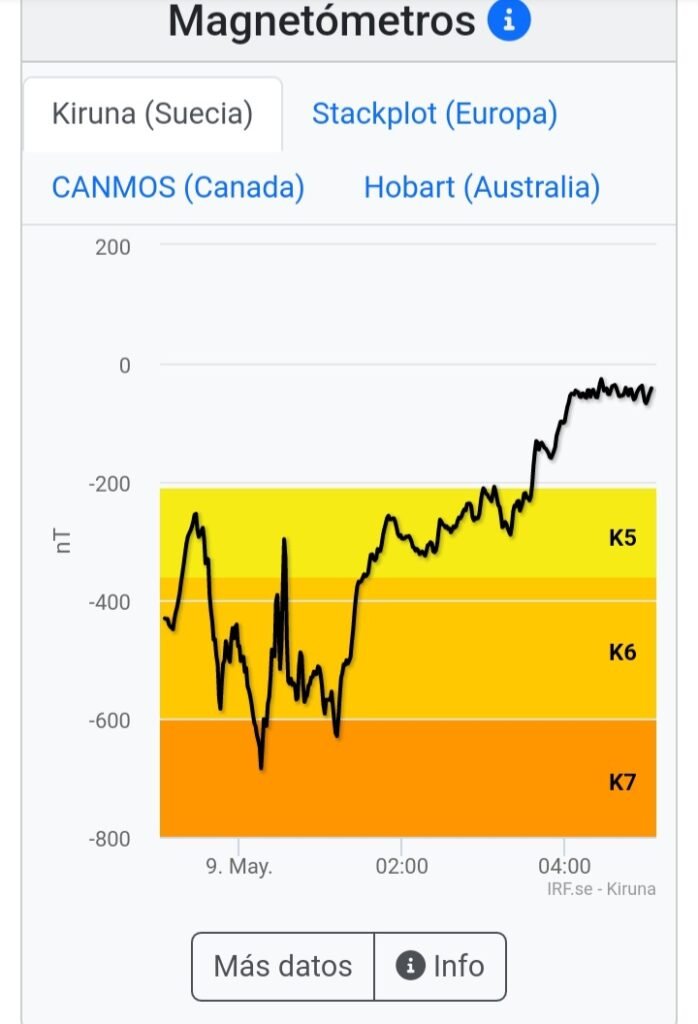Switch to the Stackplot (Europa) tab

click(434, 113)
